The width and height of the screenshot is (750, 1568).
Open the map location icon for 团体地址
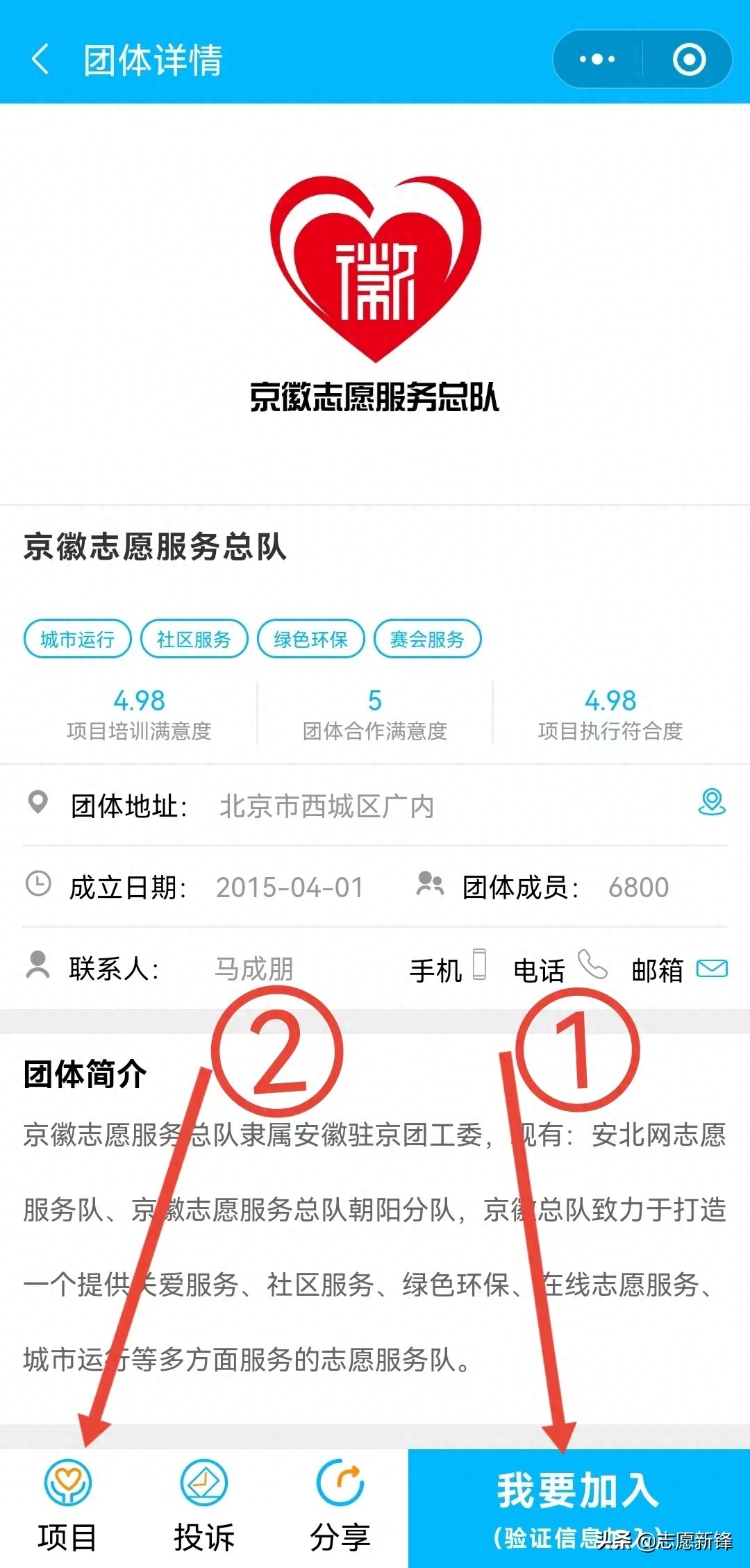[712, 802]
